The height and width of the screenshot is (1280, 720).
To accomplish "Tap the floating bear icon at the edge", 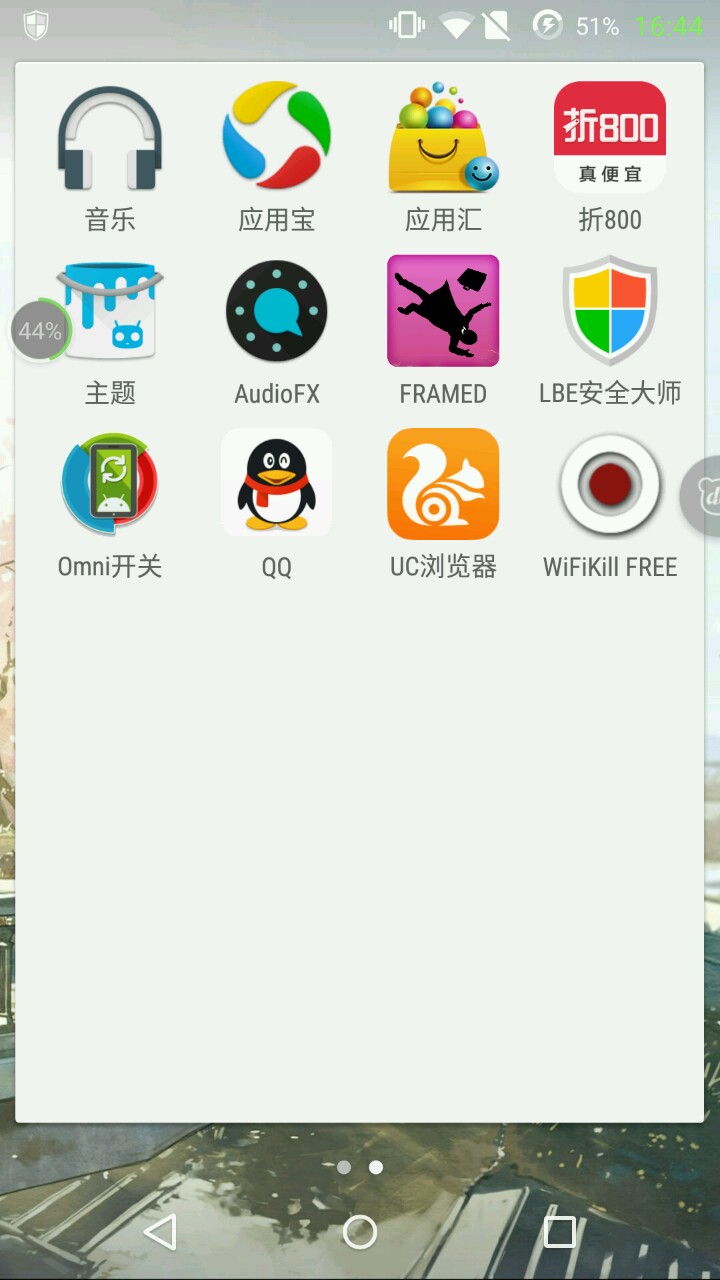I will (x=702, y=495).
